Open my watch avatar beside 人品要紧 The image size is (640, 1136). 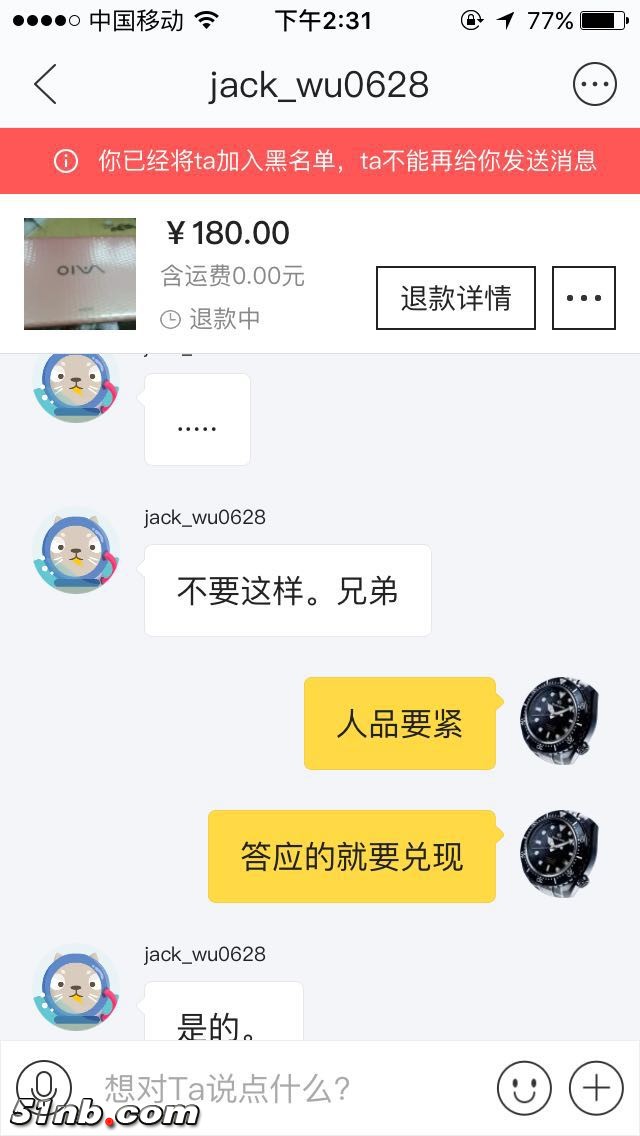coord(560,722)
